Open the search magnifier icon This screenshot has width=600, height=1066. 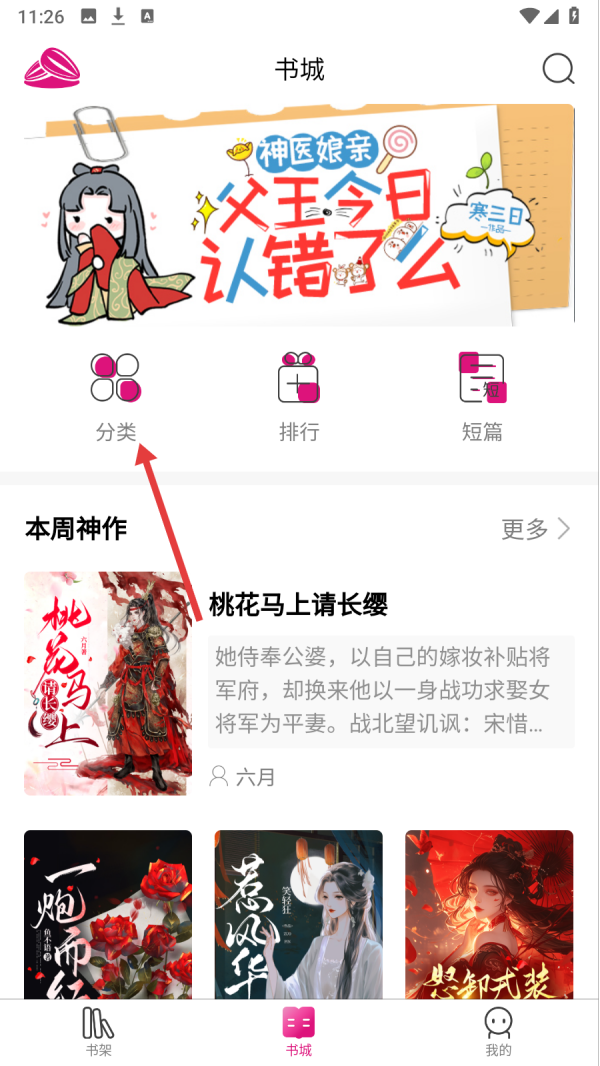click(559, 69)
